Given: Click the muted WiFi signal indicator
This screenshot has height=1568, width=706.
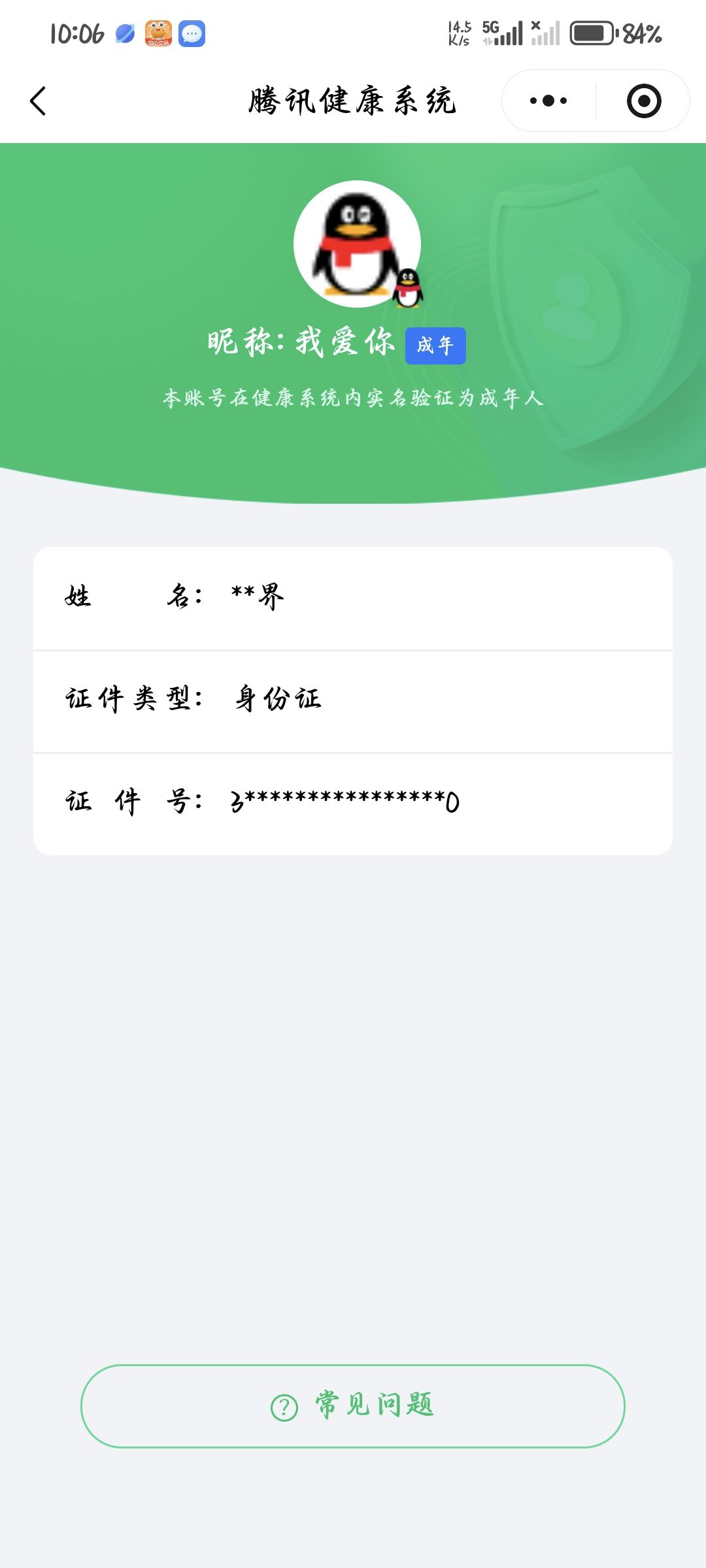Looking at the screenshot, I should click(x=545, y=31).
